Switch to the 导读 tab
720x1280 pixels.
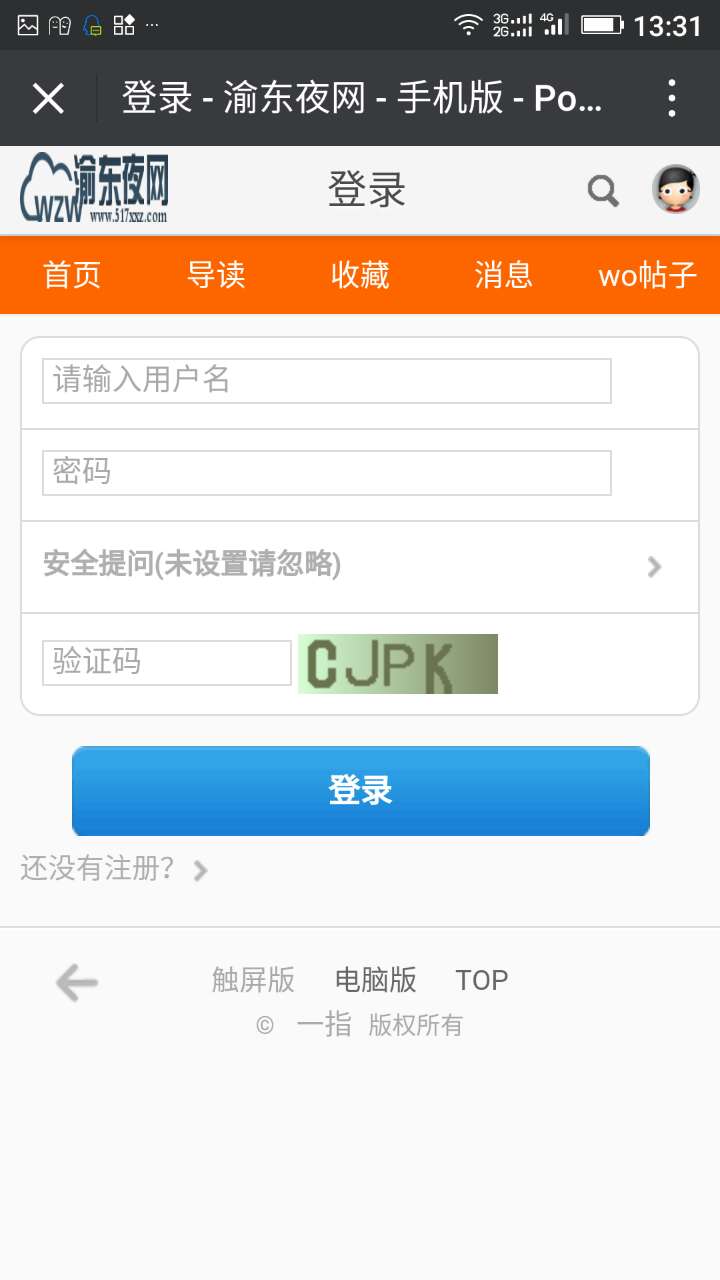tap(216, 275)
